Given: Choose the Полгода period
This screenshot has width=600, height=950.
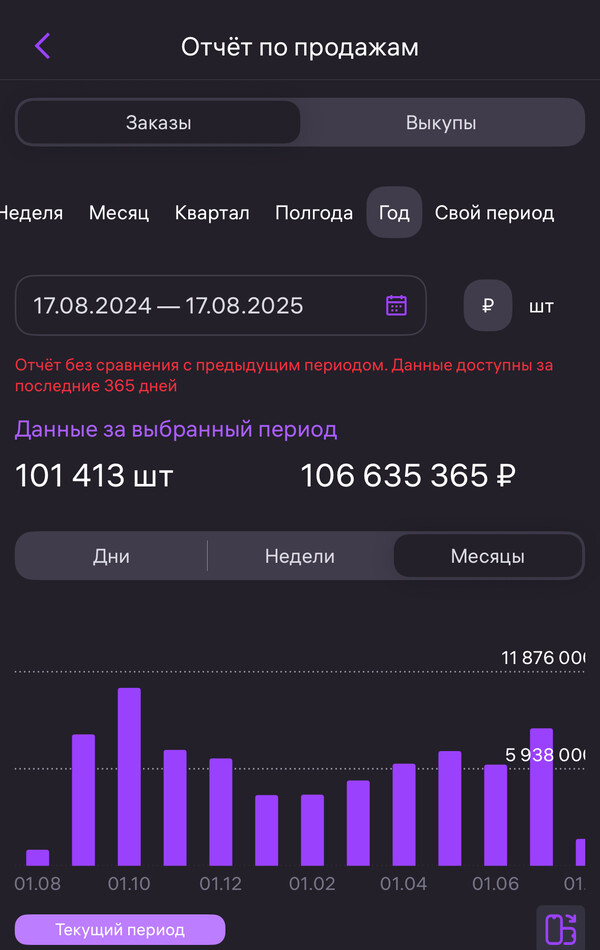Looking at the screenshot, I should point(314,212).
